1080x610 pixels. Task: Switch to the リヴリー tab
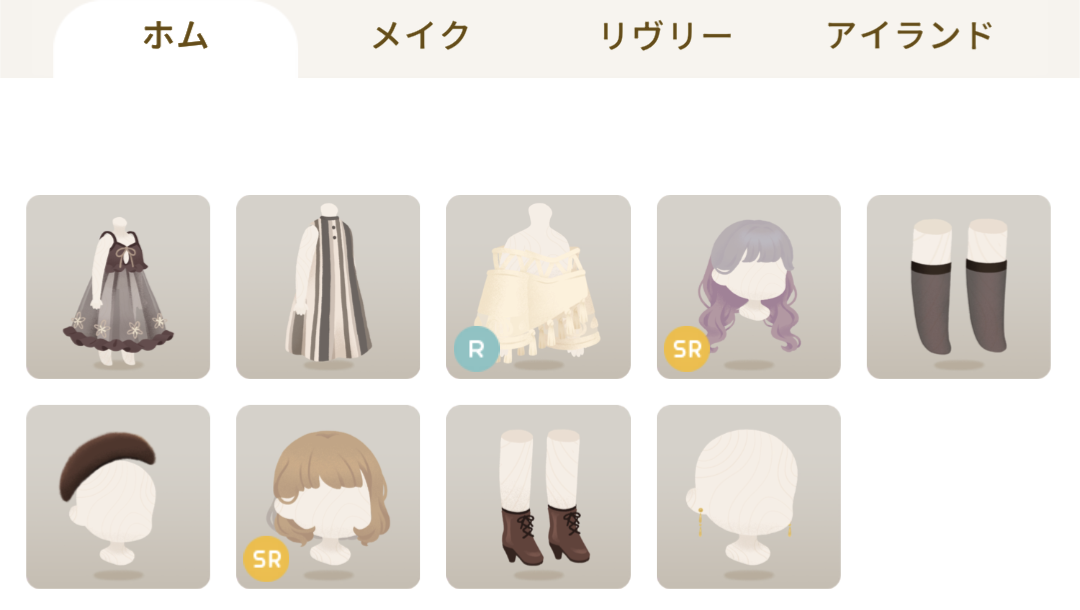pyautogui.click(x=665, y=37)
